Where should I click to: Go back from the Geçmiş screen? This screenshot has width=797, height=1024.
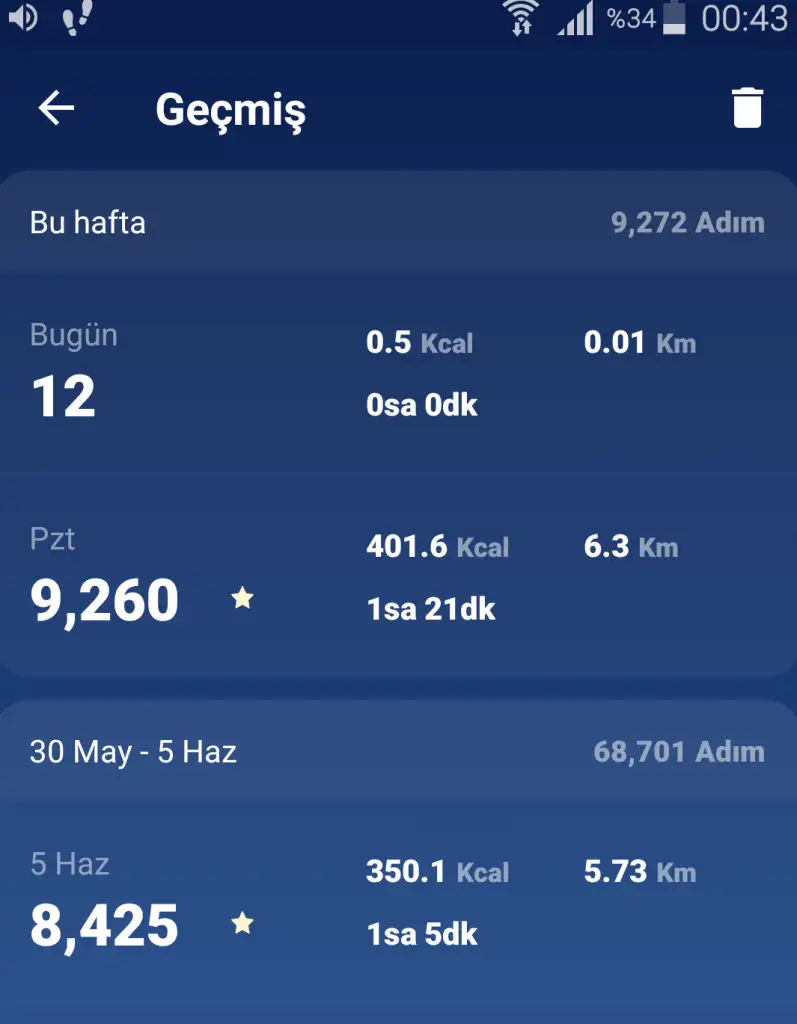[57, 108]
